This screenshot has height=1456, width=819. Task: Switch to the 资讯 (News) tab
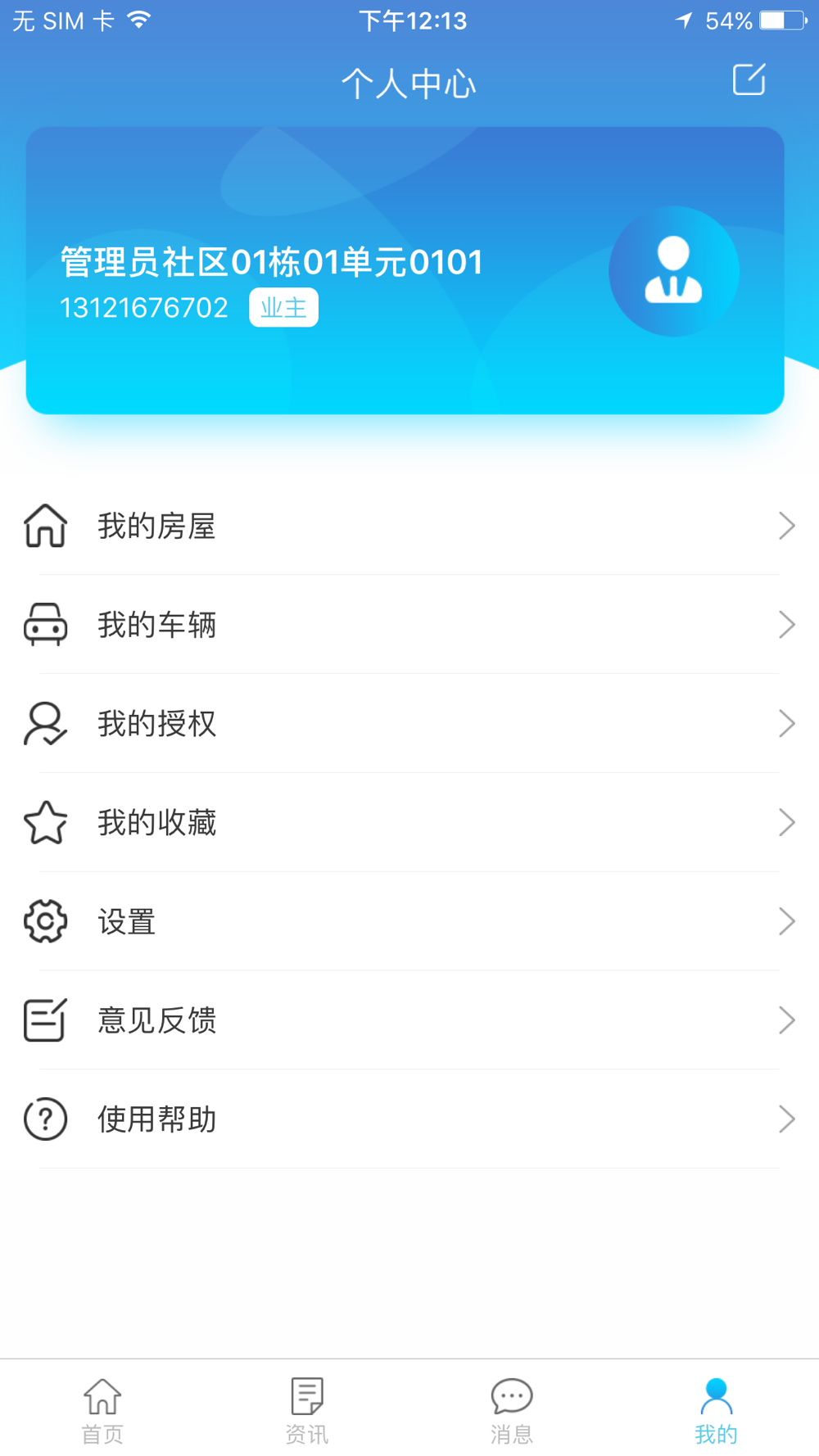point(307,1410)
